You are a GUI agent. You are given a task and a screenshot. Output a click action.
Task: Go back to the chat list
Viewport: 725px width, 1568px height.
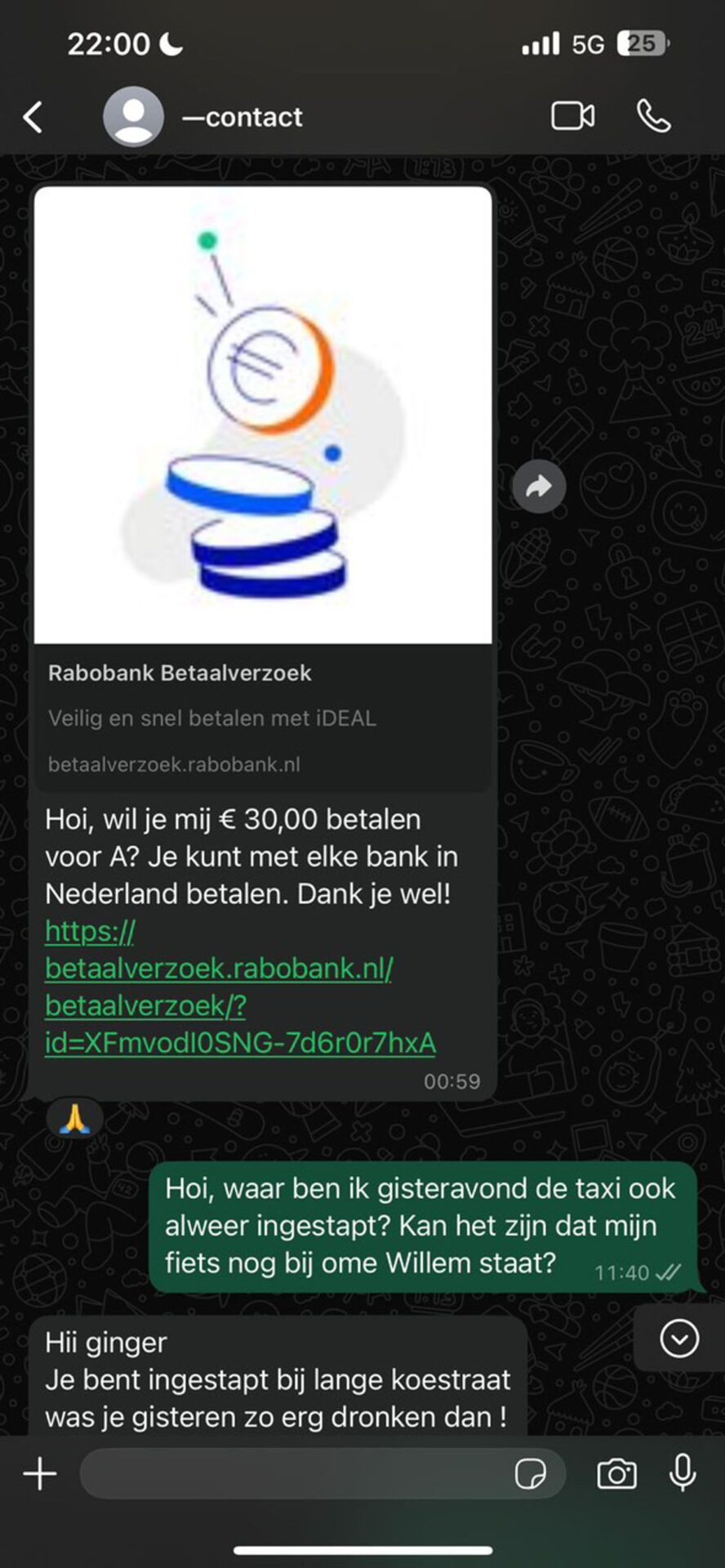click(33, 118)
